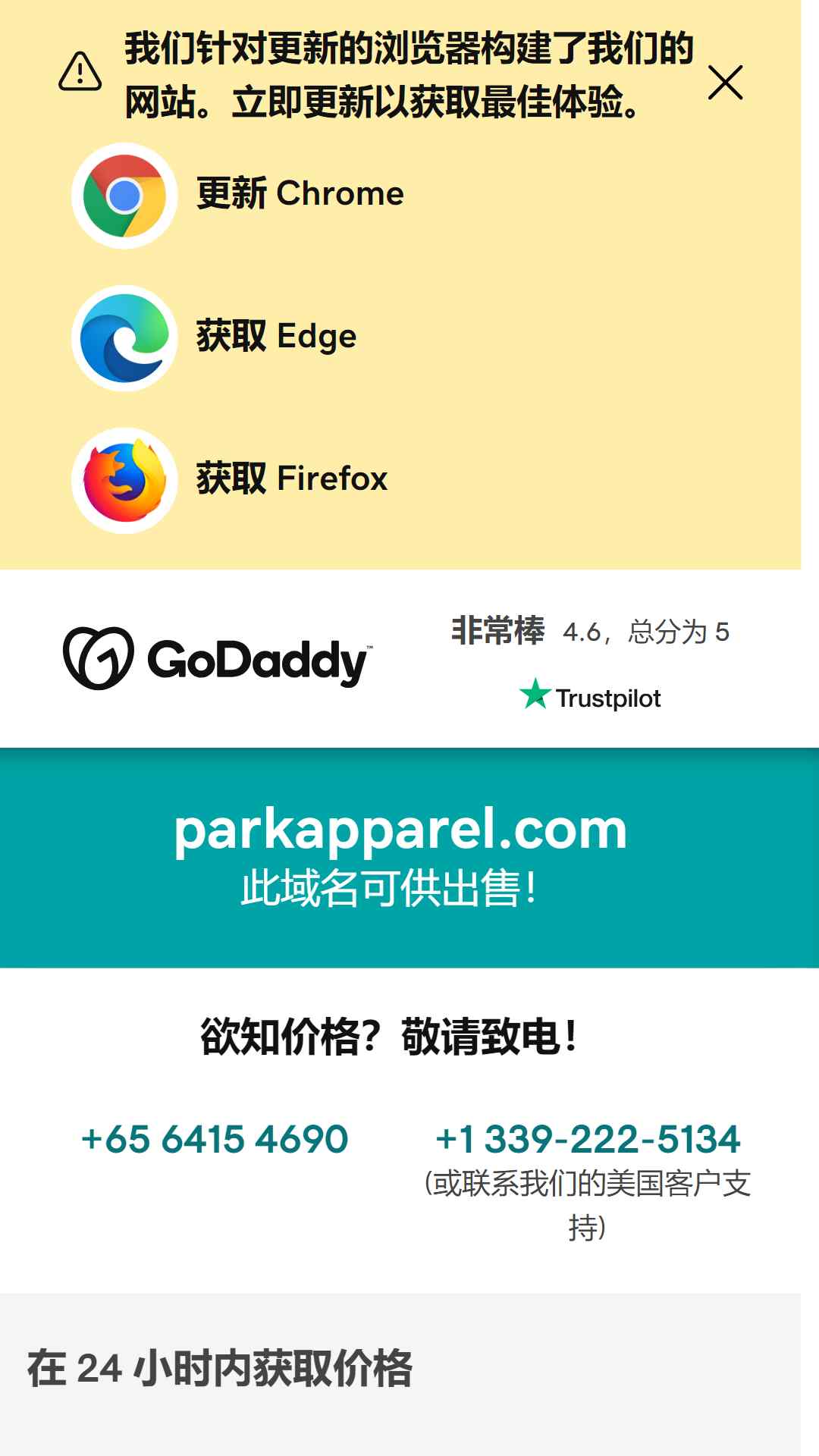Call the +1 339-222-5134 US support number

pos(588,1139)
